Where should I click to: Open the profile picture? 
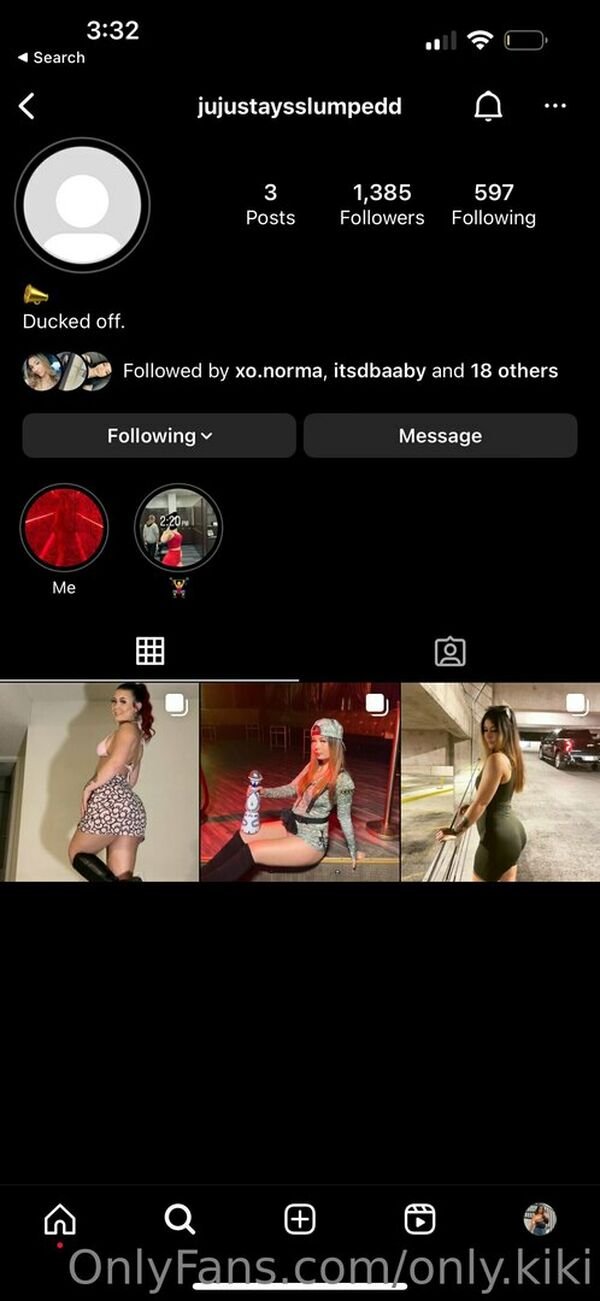82,204
